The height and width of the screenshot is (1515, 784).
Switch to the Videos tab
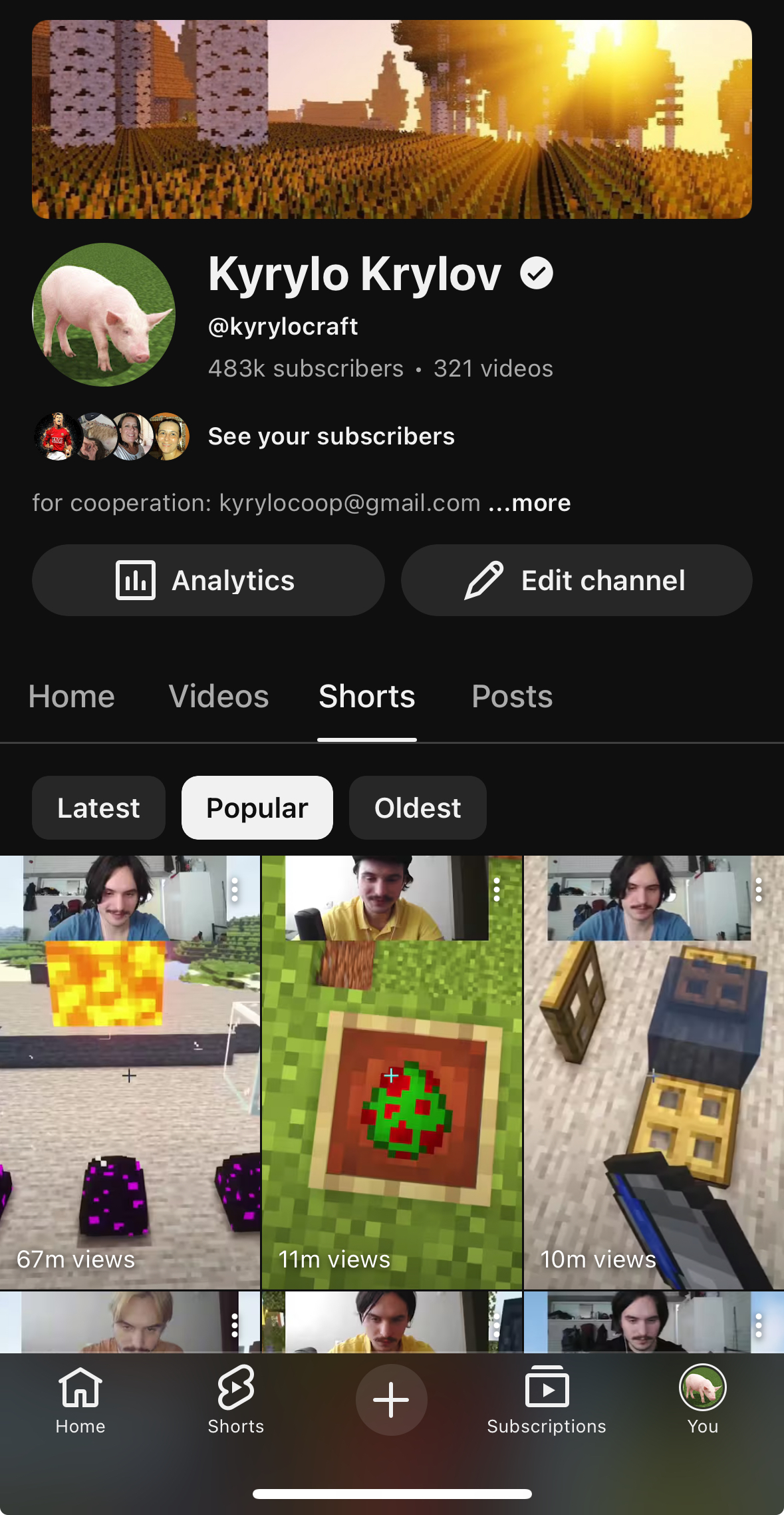pos(219,695)
